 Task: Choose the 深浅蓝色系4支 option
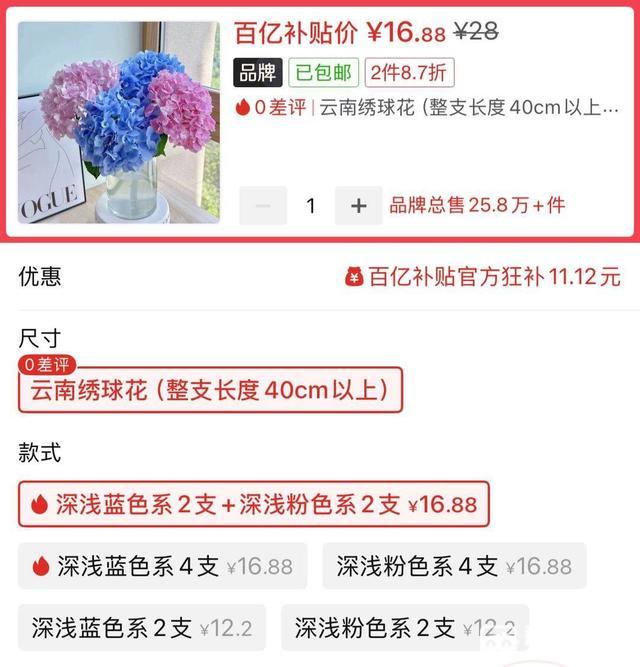[162, 566]
